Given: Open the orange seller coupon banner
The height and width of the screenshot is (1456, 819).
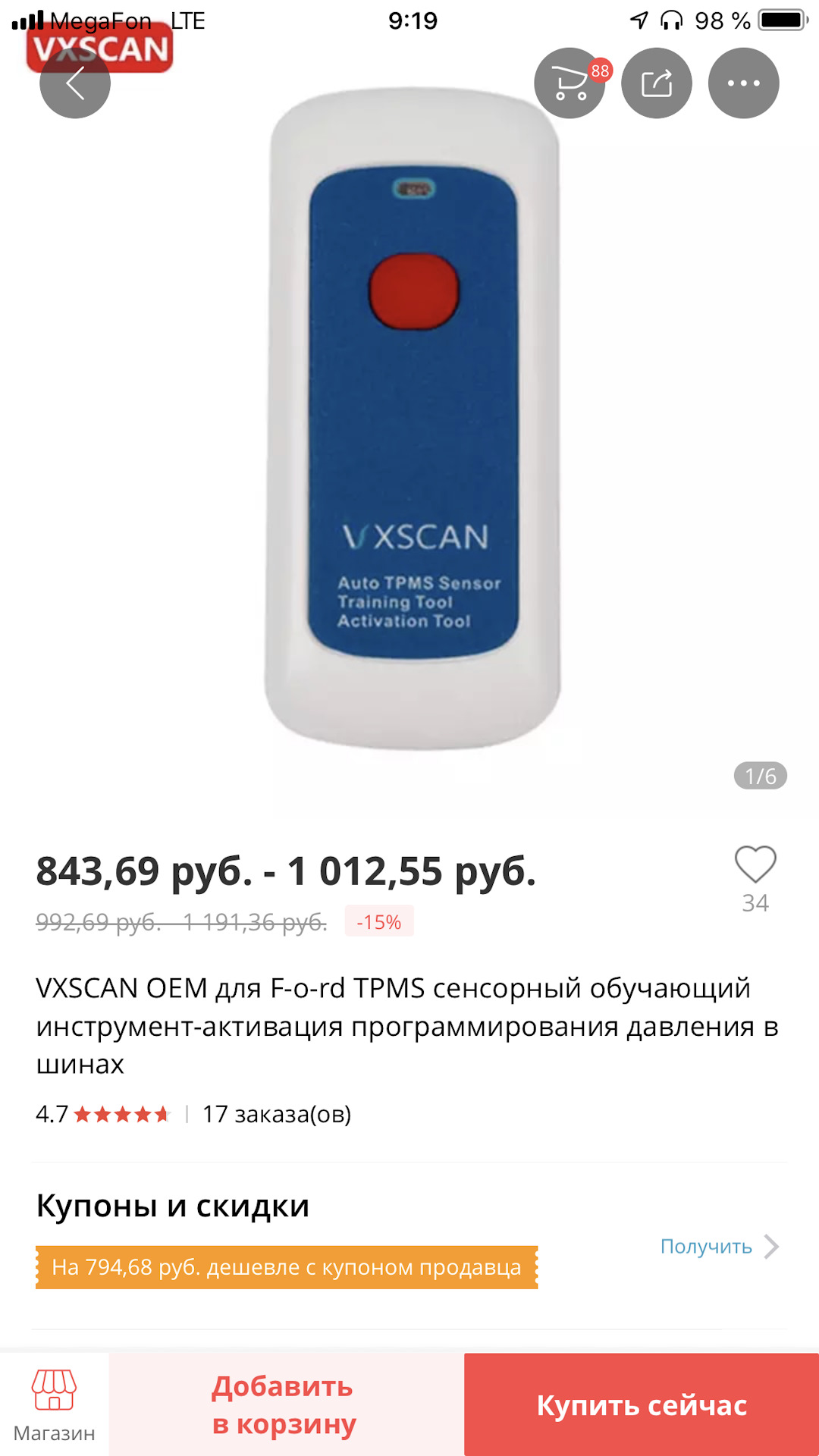Looking at the screenshot, I should 287,1267.
